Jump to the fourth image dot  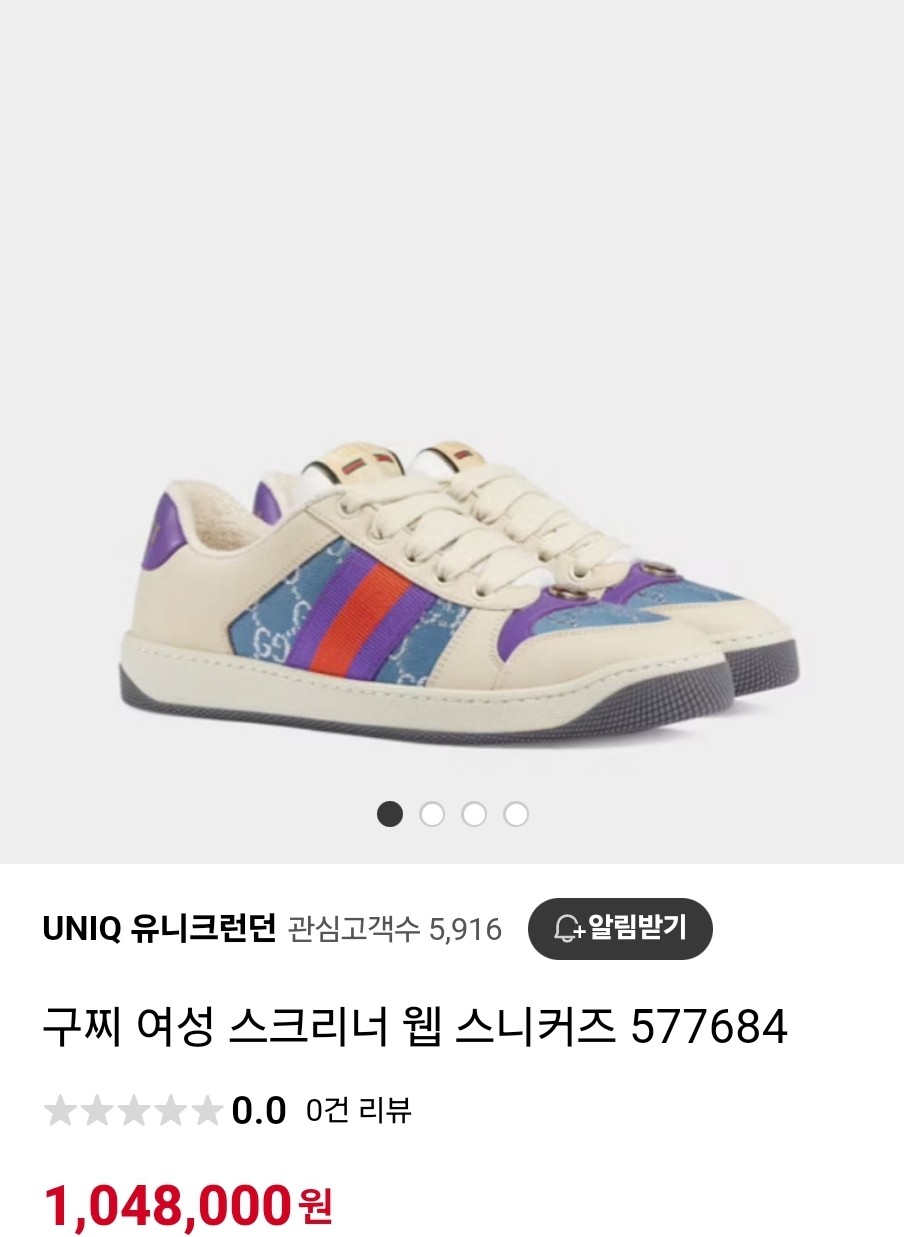[x=516, y=814]
